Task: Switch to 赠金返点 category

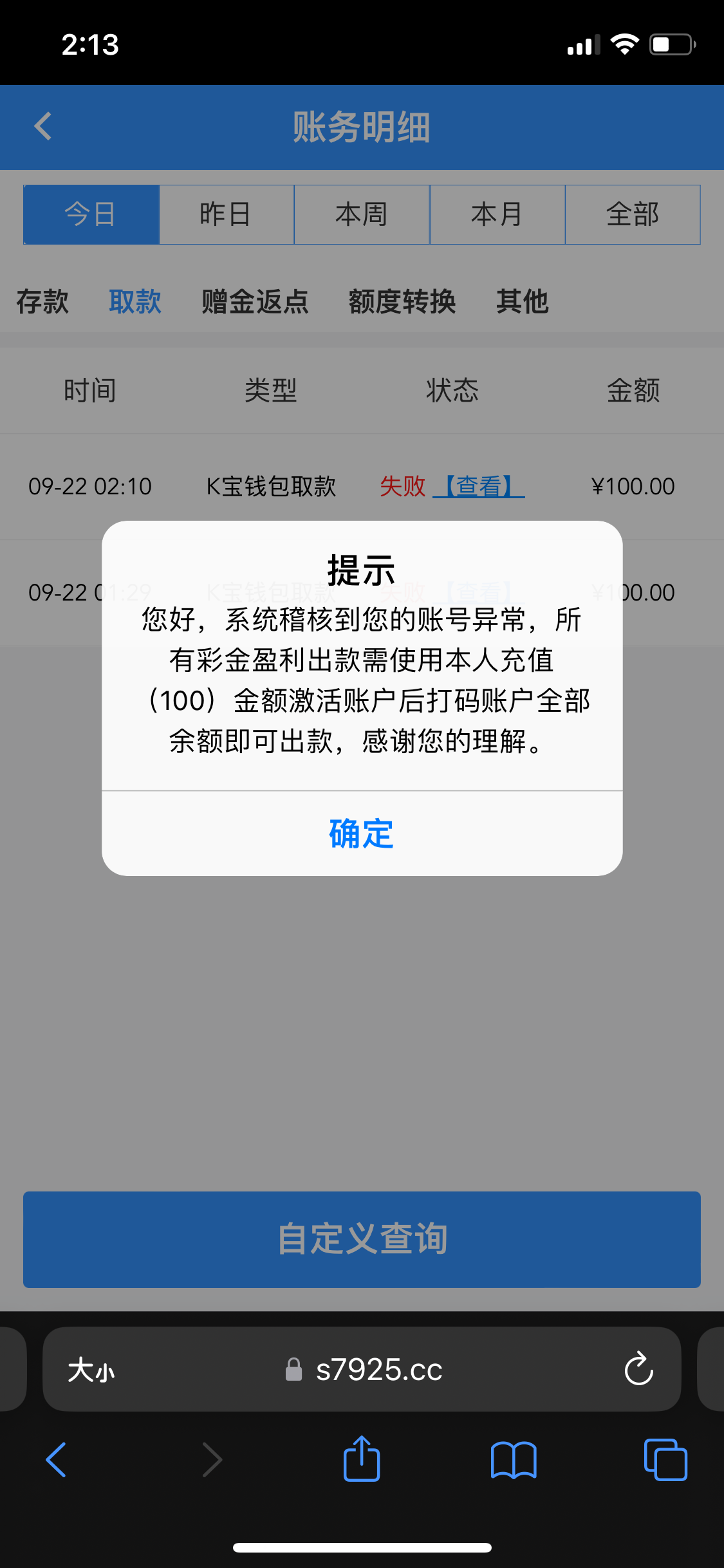Action: (255, 301)
